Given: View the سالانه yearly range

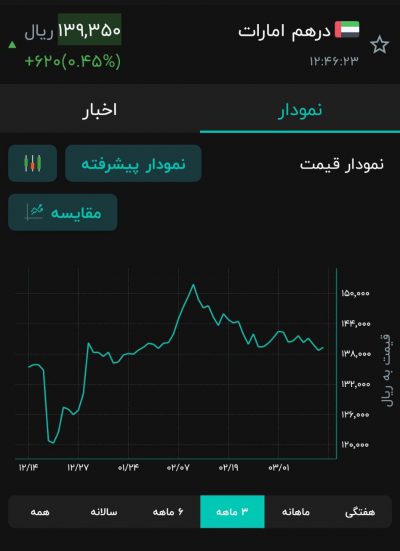Looking at the screenshot, I should click(x=104, y=512).
